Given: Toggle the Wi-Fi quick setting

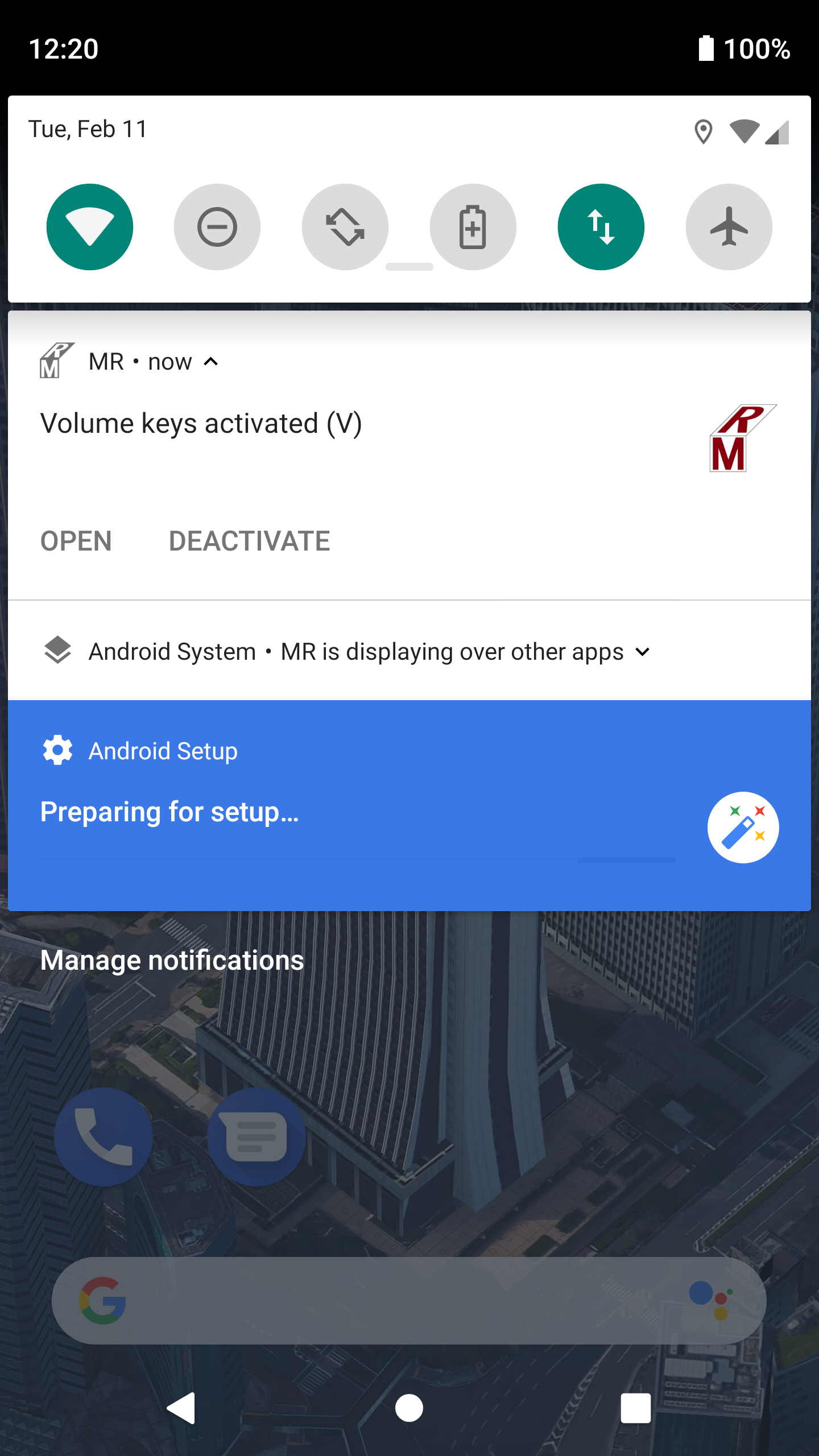Looking at the screenshot, I should pos(90,227).
